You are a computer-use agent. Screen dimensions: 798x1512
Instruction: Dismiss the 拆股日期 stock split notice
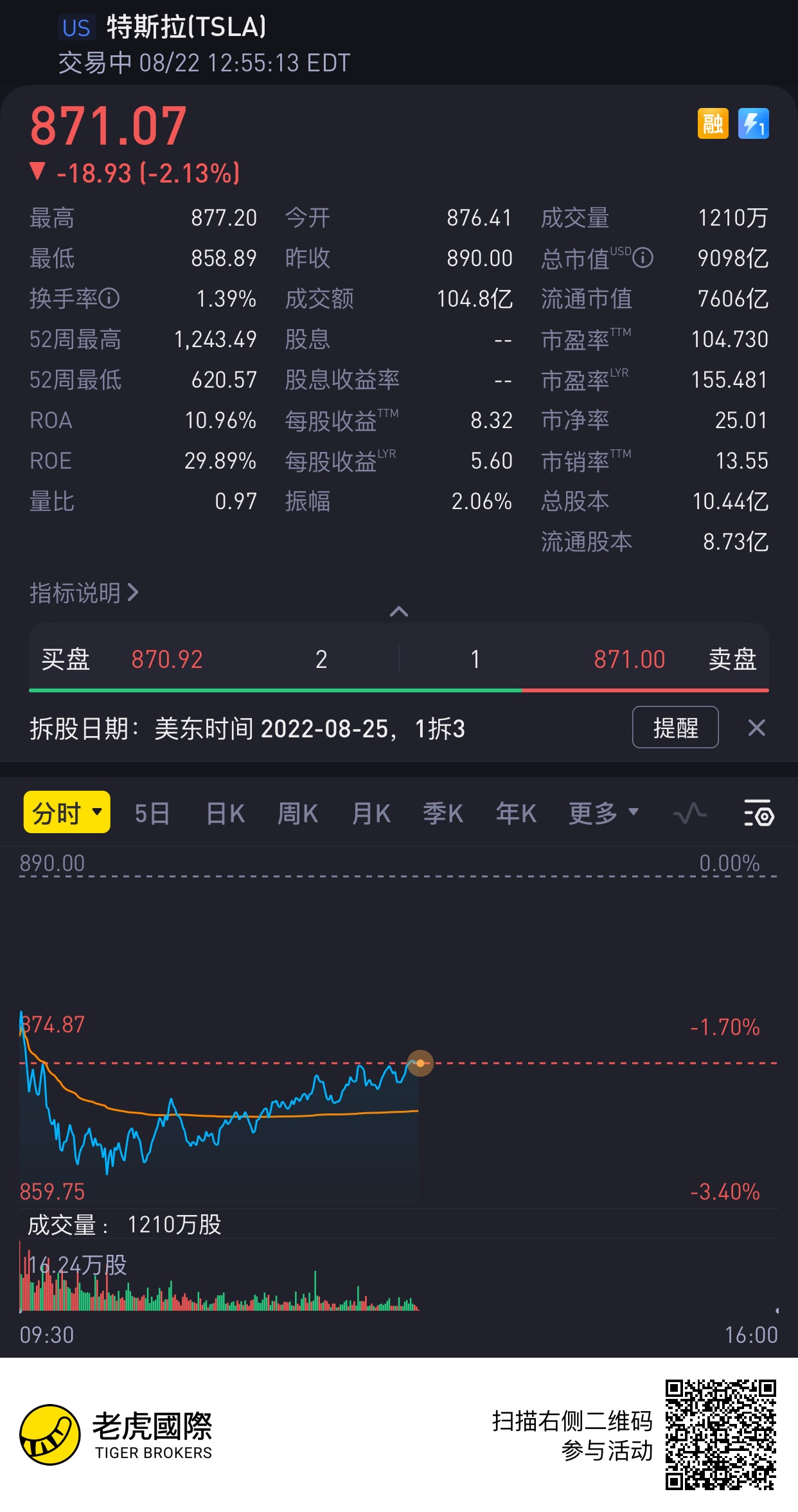click(x=756, y=728)
